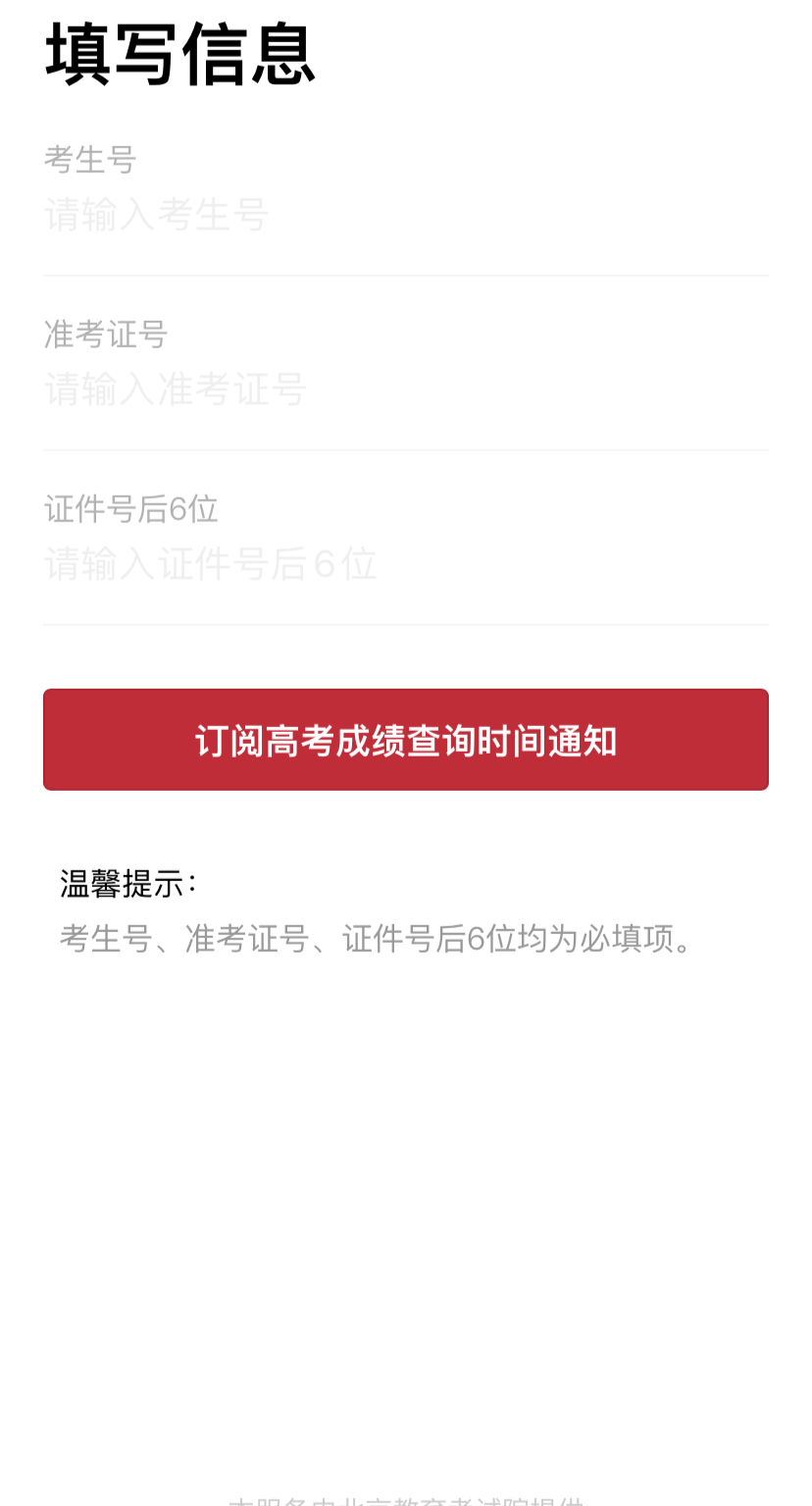Subscribe via 订阅高考成绩查询时间通知 button
Screen dimensions: 812x1506
coord(406,740)
